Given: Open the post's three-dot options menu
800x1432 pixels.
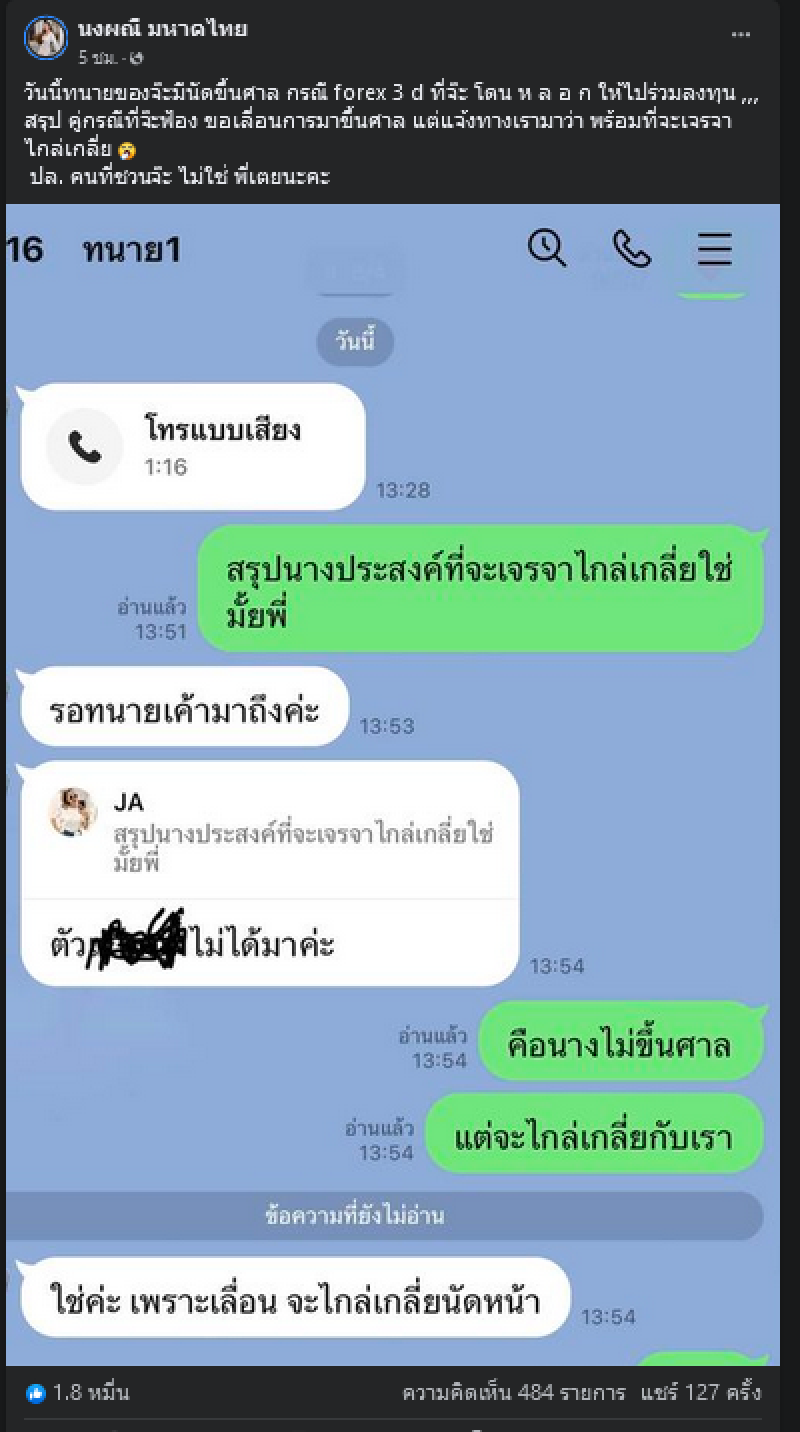Looking at the screenshot, I should [740, 35].
